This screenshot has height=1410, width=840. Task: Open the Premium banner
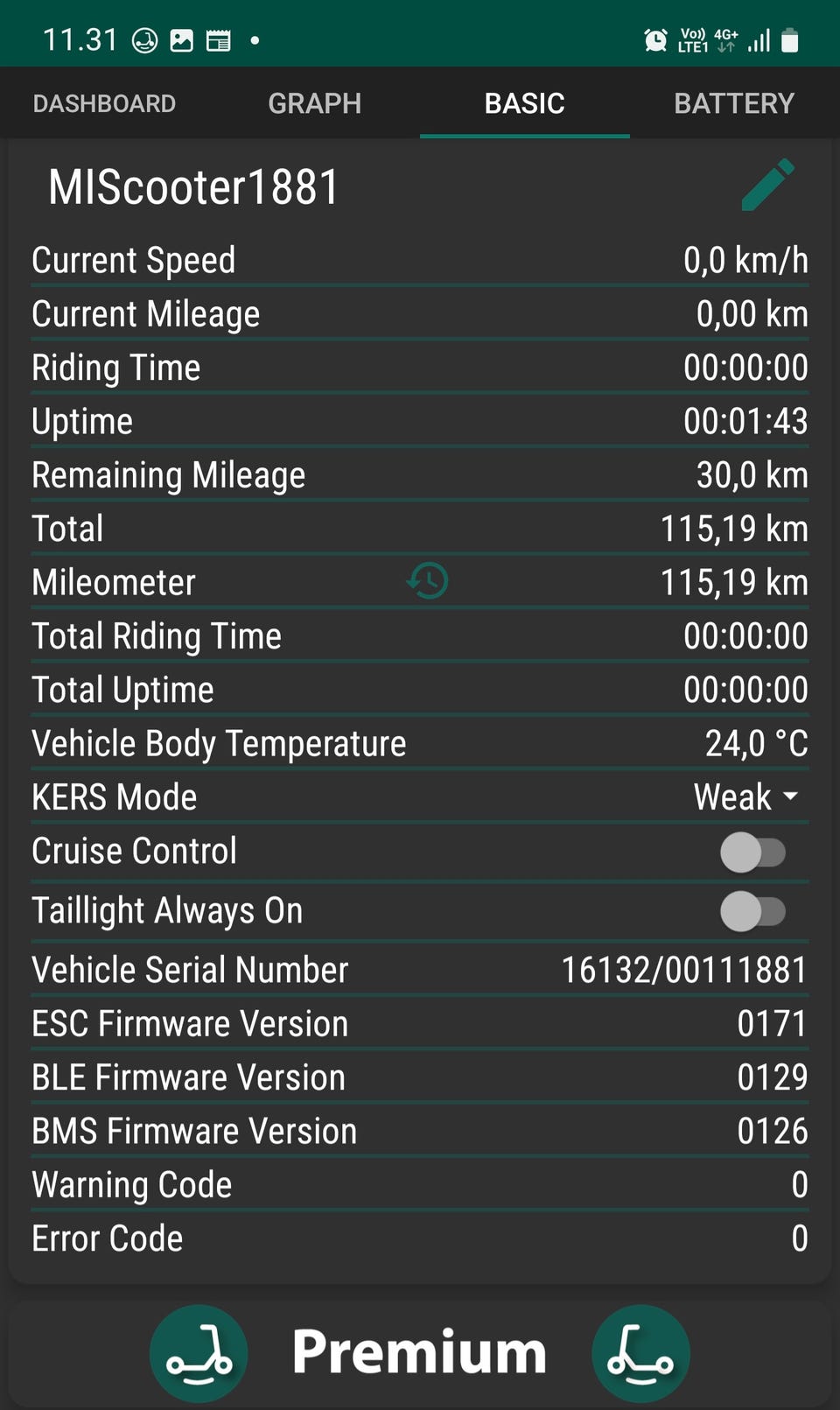pyautogui.click(x=419, y=1352)
